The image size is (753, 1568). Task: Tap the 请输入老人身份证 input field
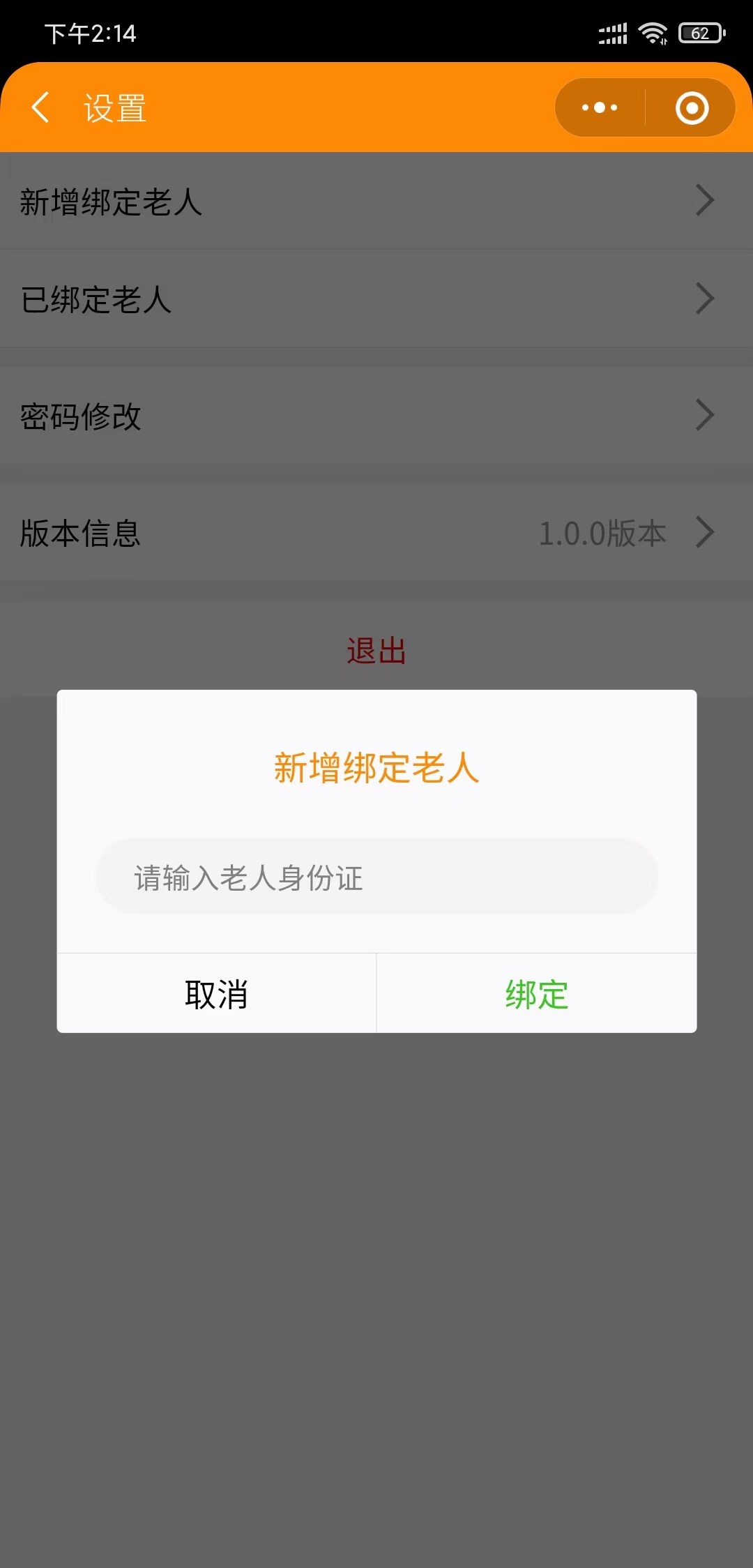pos(376,877)
